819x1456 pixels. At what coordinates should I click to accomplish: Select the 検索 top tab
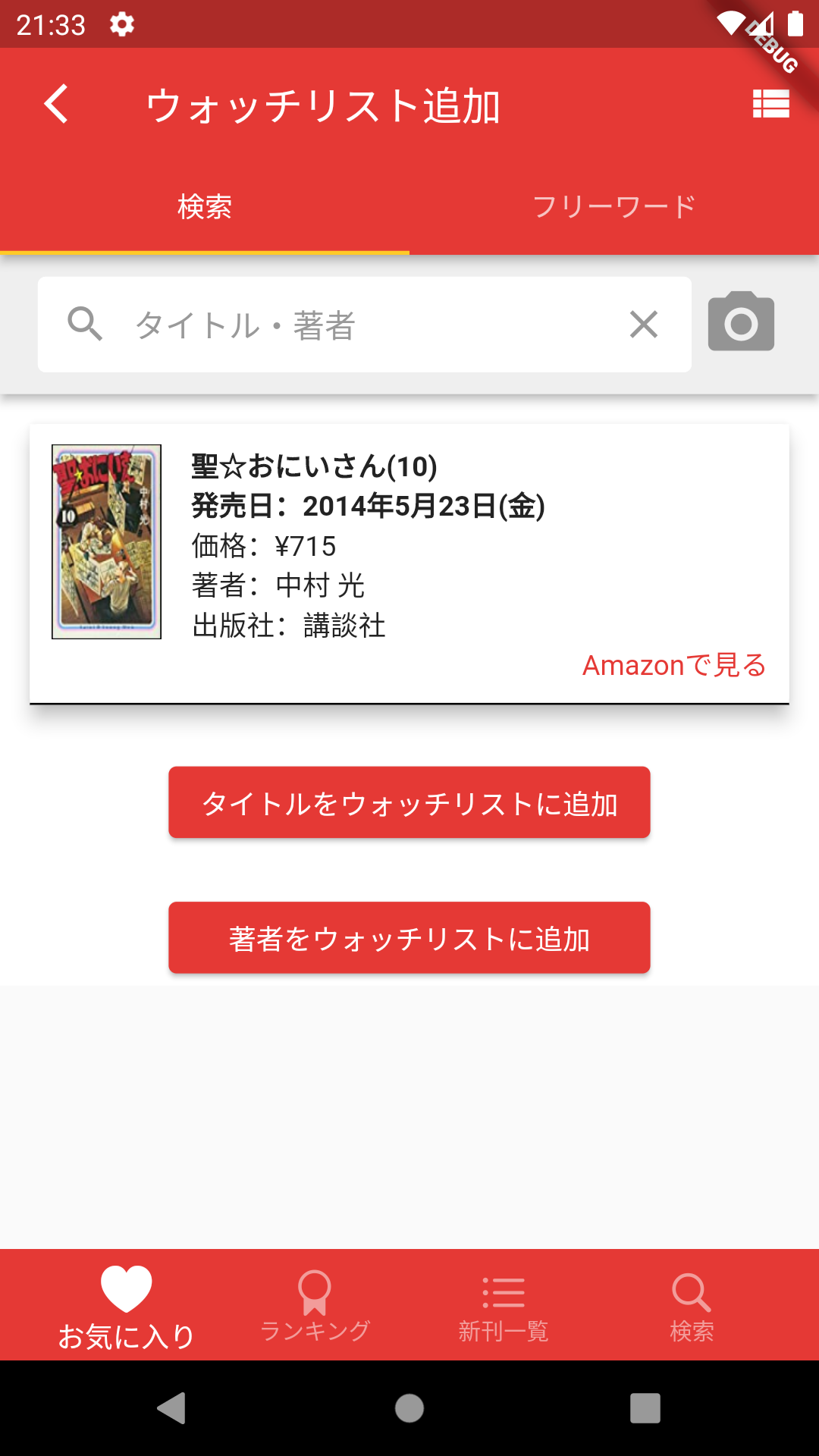[x=205, y=206]
